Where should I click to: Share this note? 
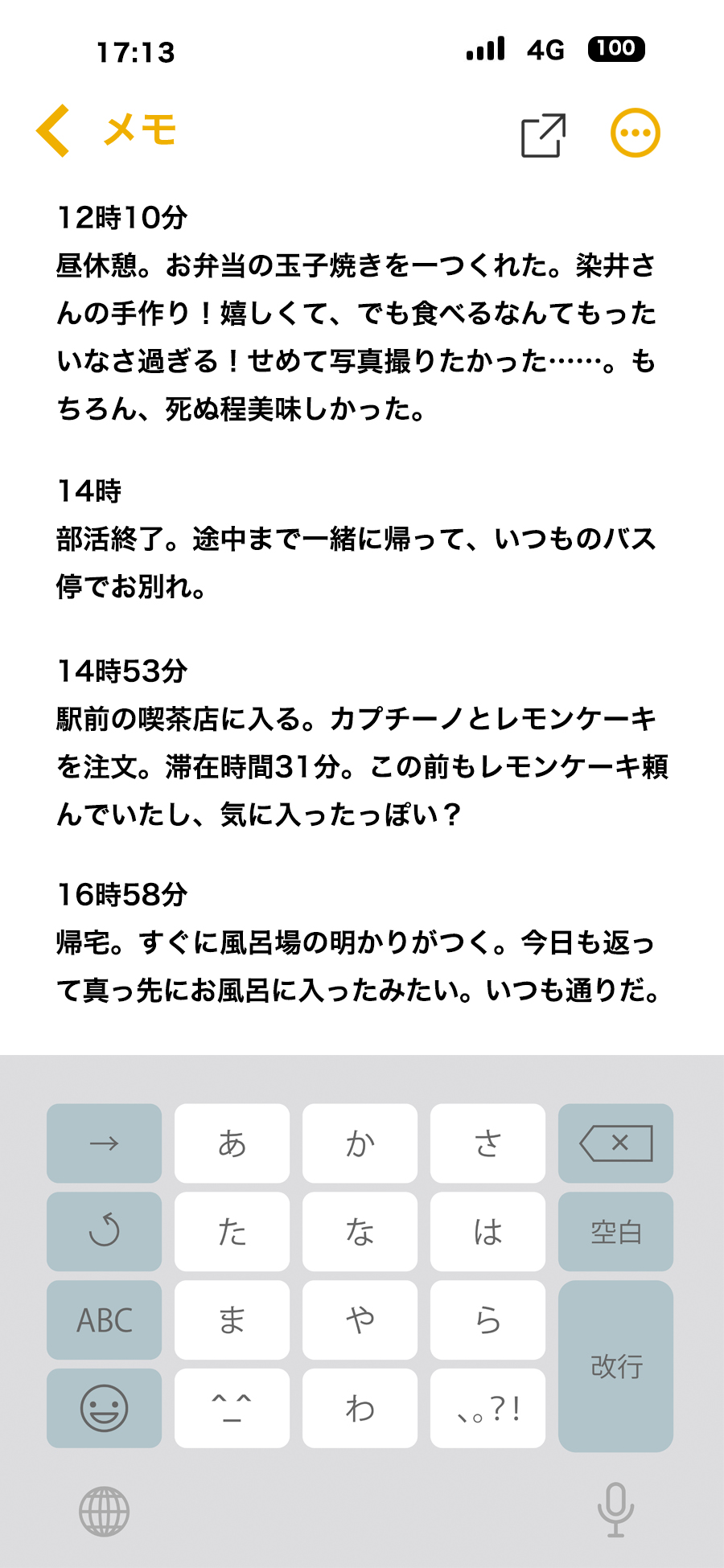point(543,134)
